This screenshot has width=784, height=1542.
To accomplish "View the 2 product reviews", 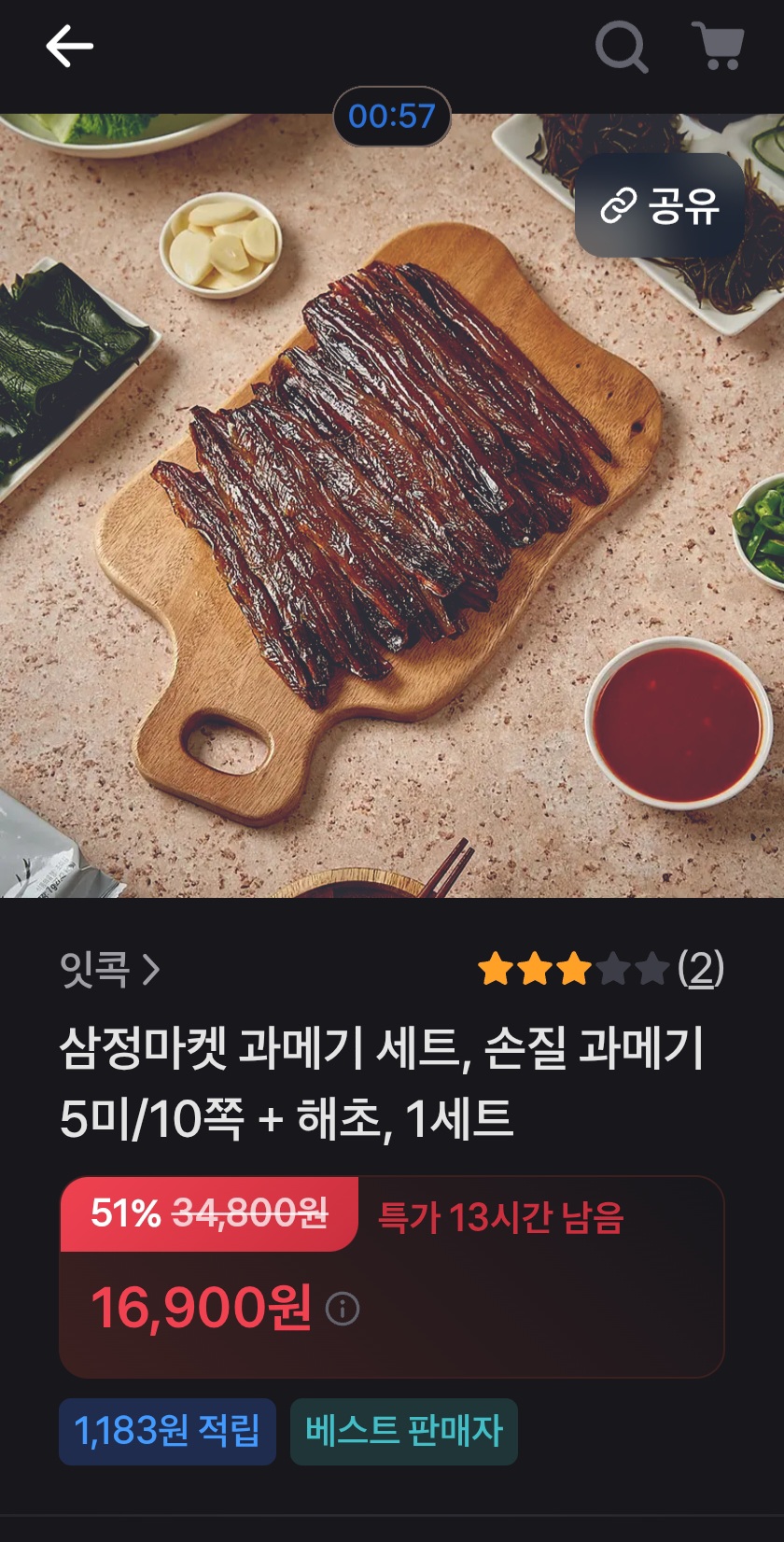I will [700, 969].
